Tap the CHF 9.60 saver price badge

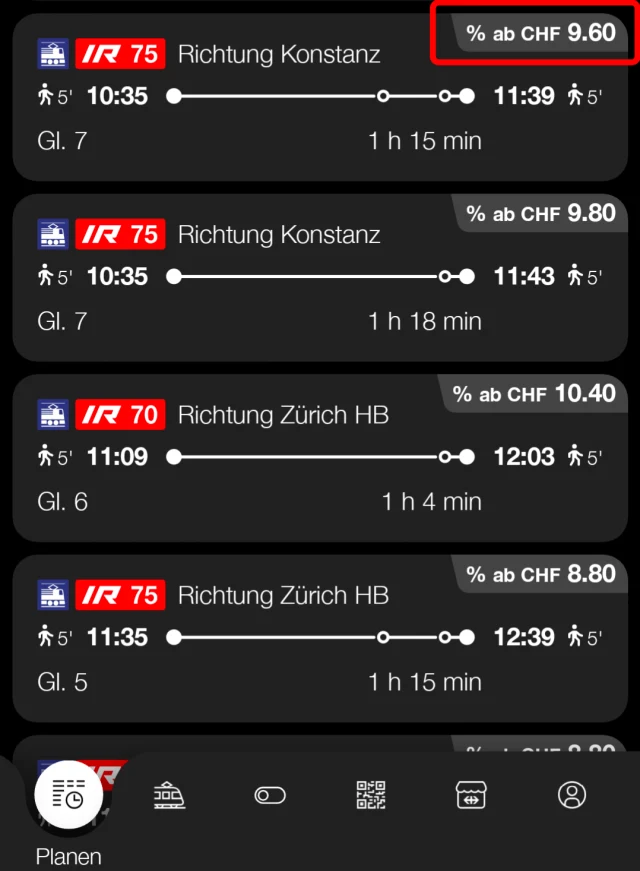(540, 33)
